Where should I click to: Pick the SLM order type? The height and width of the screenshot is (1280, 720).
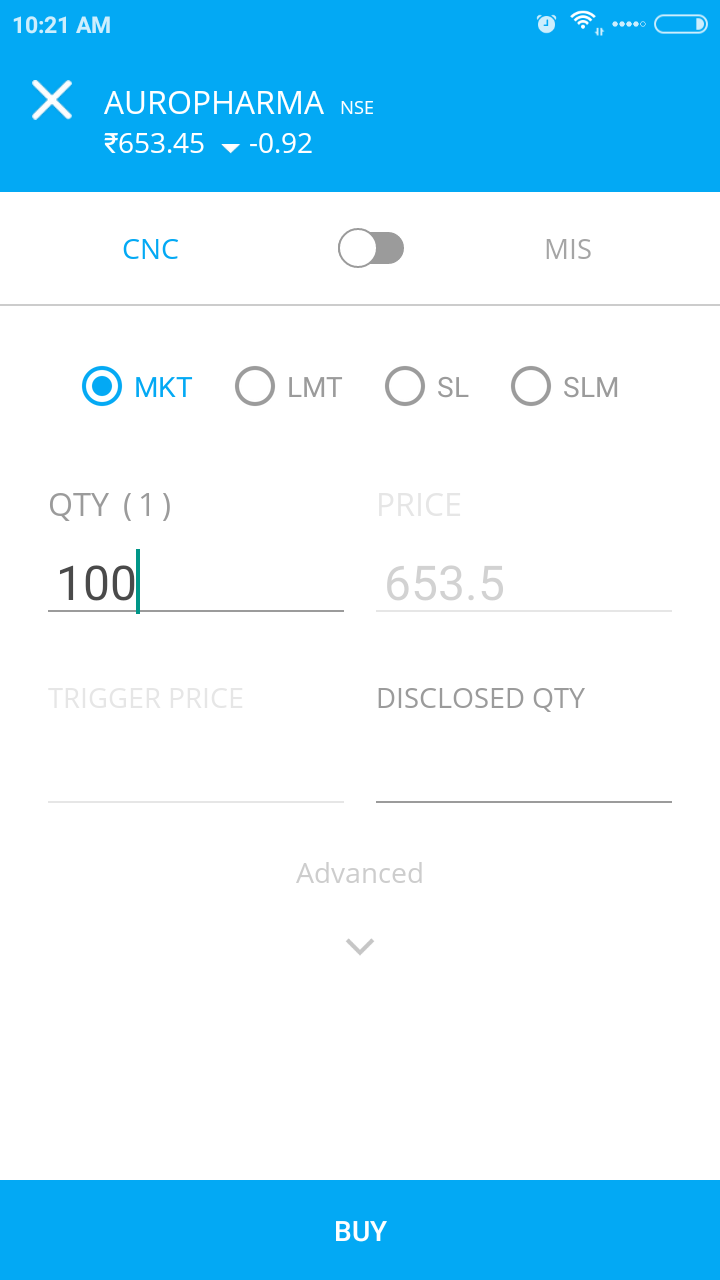565,387
